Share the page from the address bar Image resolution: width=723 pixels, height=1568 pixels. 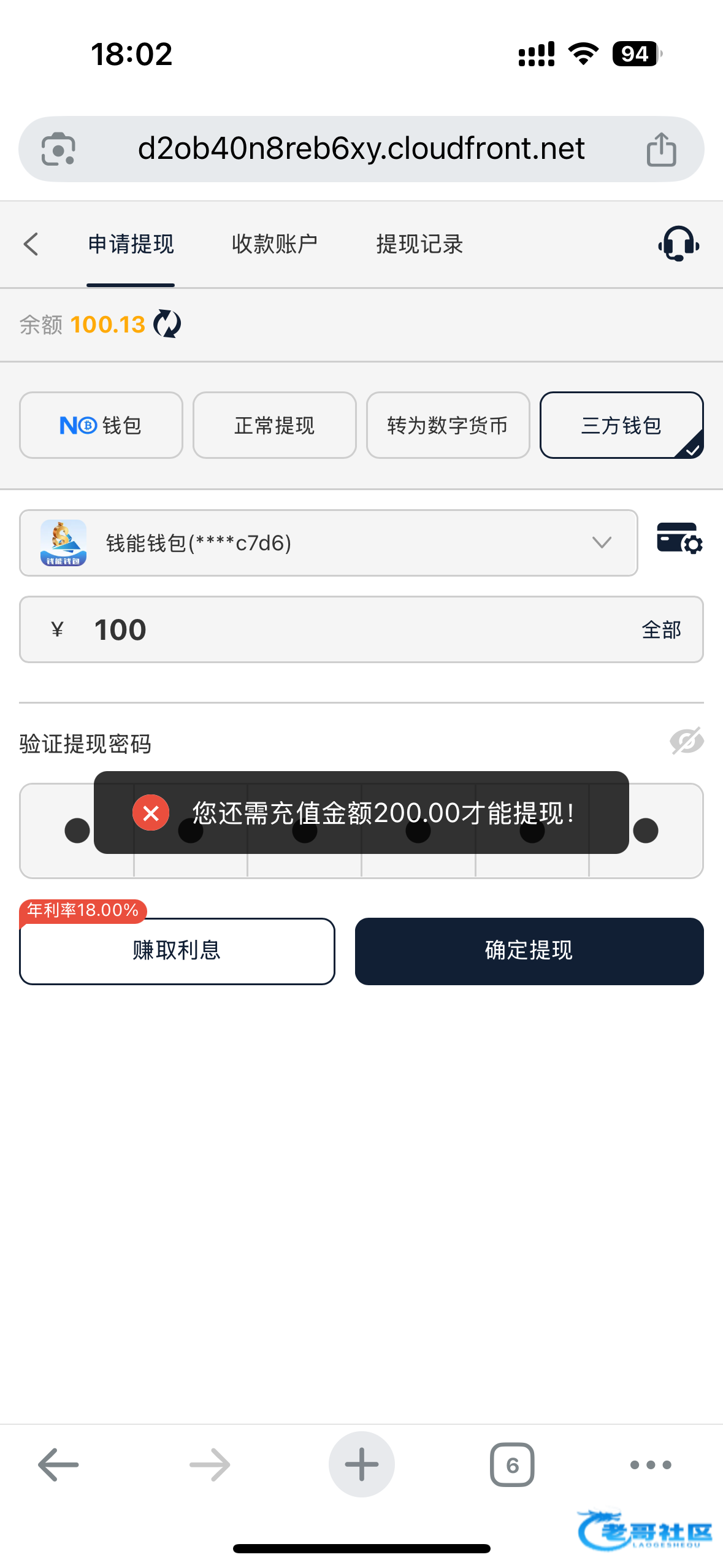(662, 149)
